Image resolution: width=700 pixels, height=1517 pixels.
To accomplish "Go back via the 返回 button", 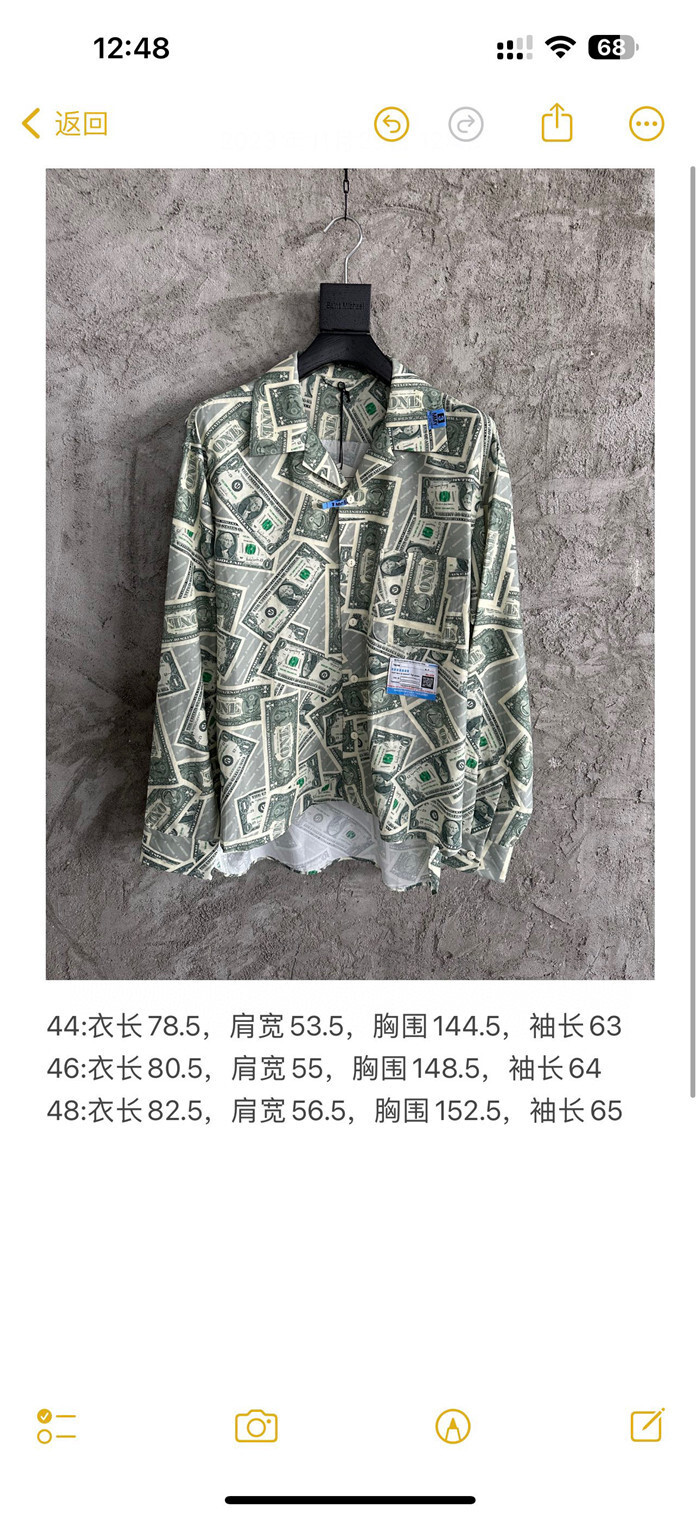I will pos(64,124).
